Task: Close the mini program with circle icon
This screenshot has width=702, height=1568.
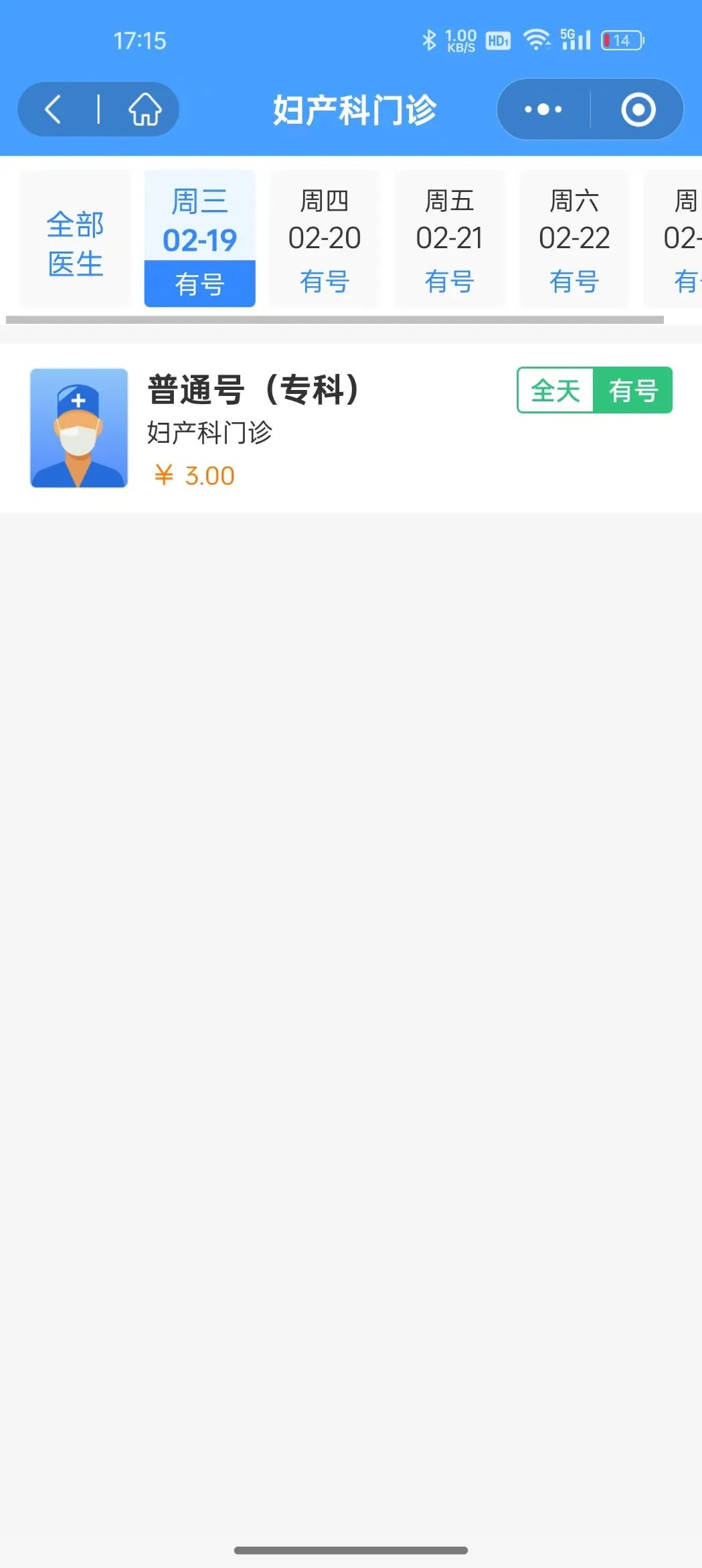Action: 638,109
